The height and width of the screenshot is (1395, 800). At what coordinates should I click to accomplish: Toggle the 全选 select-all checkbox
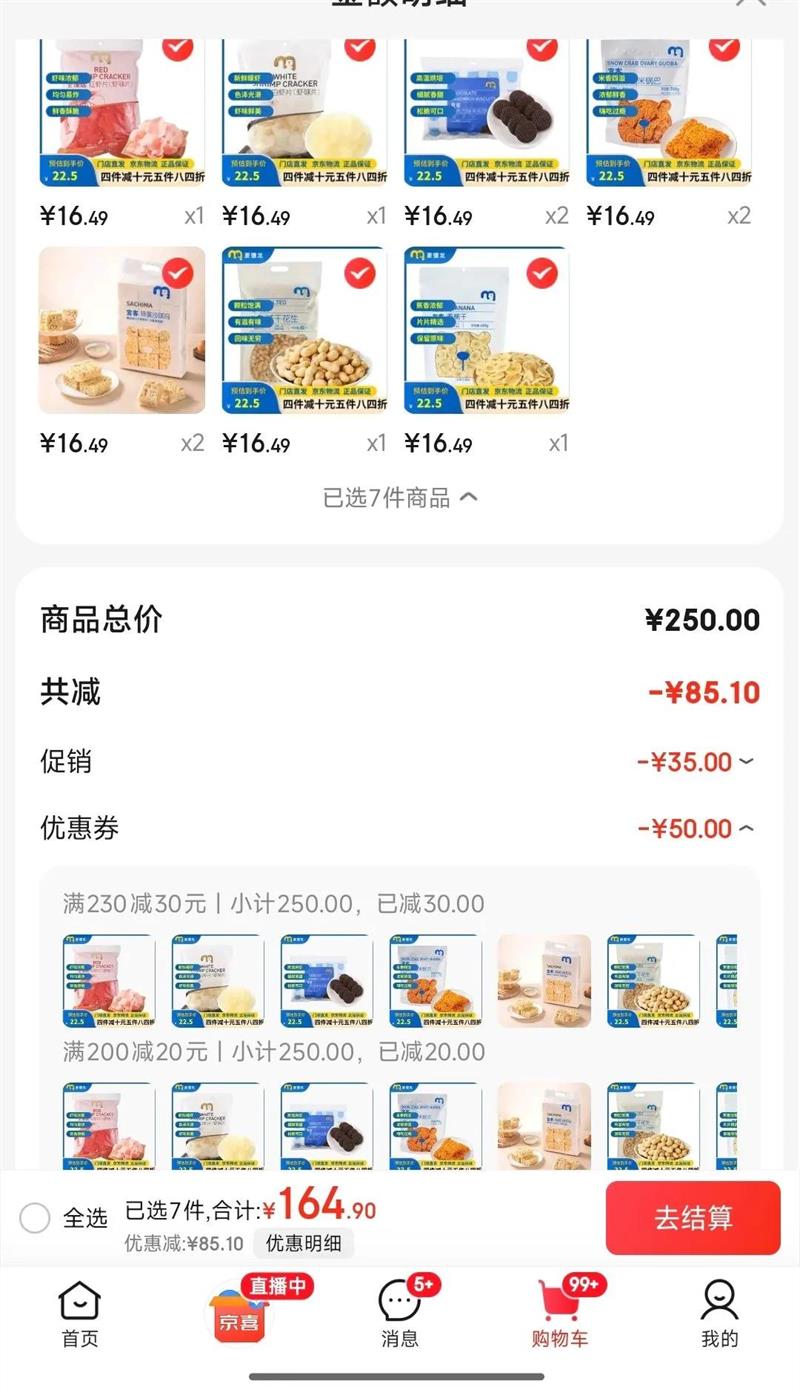(x=35, y=1217)
